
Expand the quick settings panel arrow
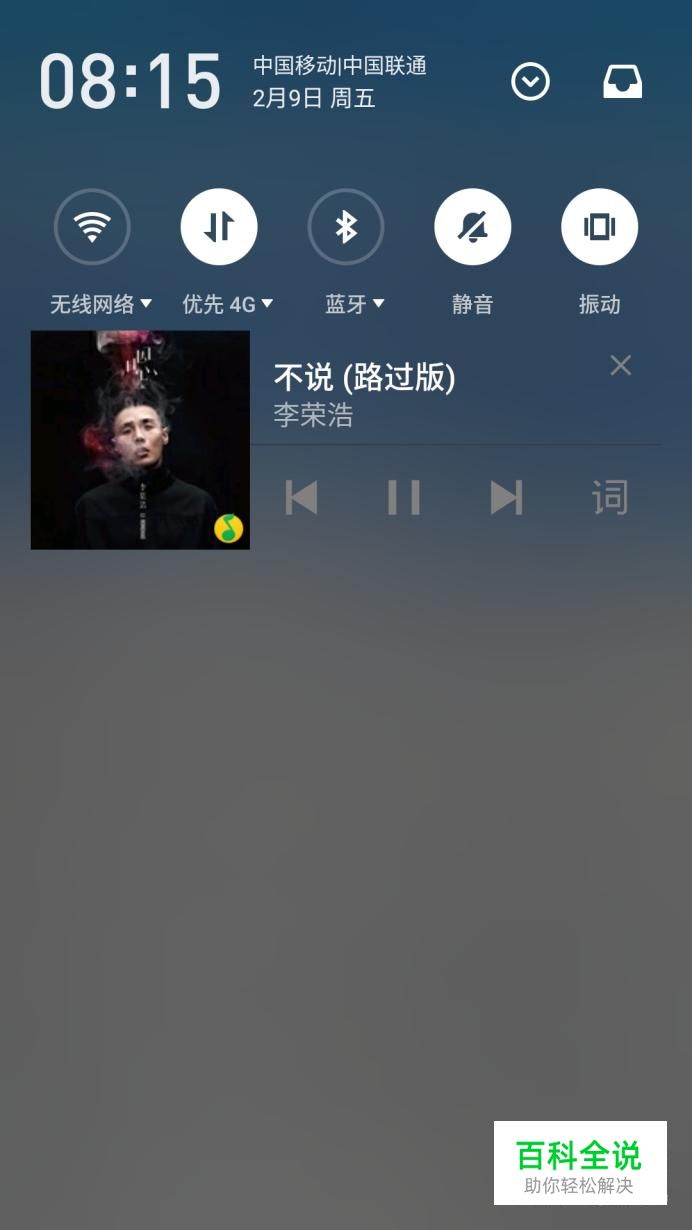click(x=530, y=82)
